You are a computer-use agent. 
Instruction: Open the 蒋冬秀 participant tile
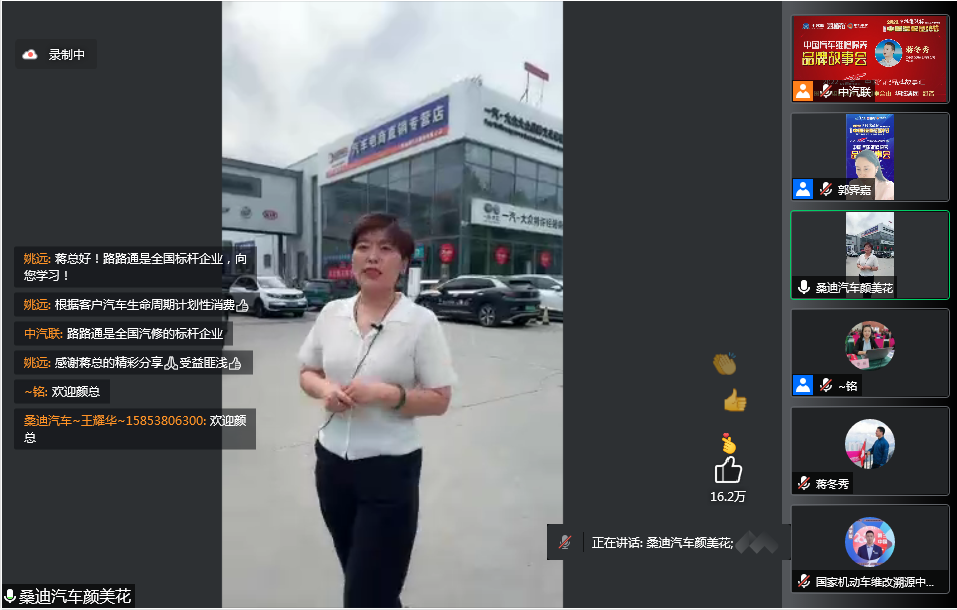tap(869, 450)
